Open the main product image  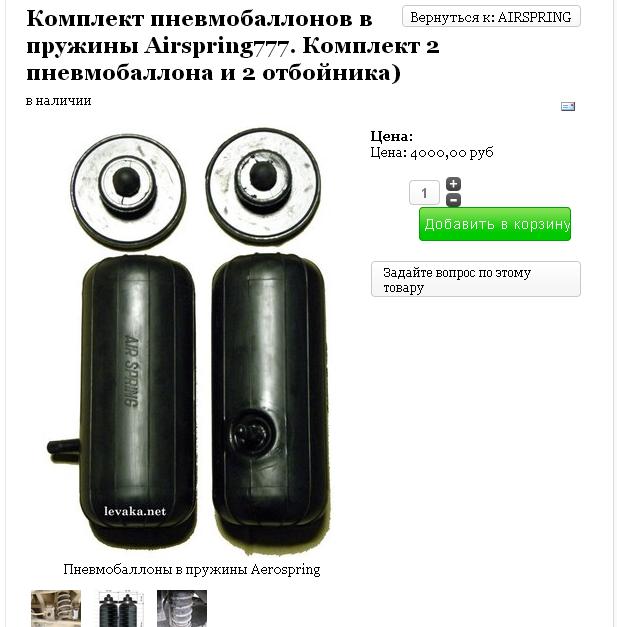click(x=191, y=340)
